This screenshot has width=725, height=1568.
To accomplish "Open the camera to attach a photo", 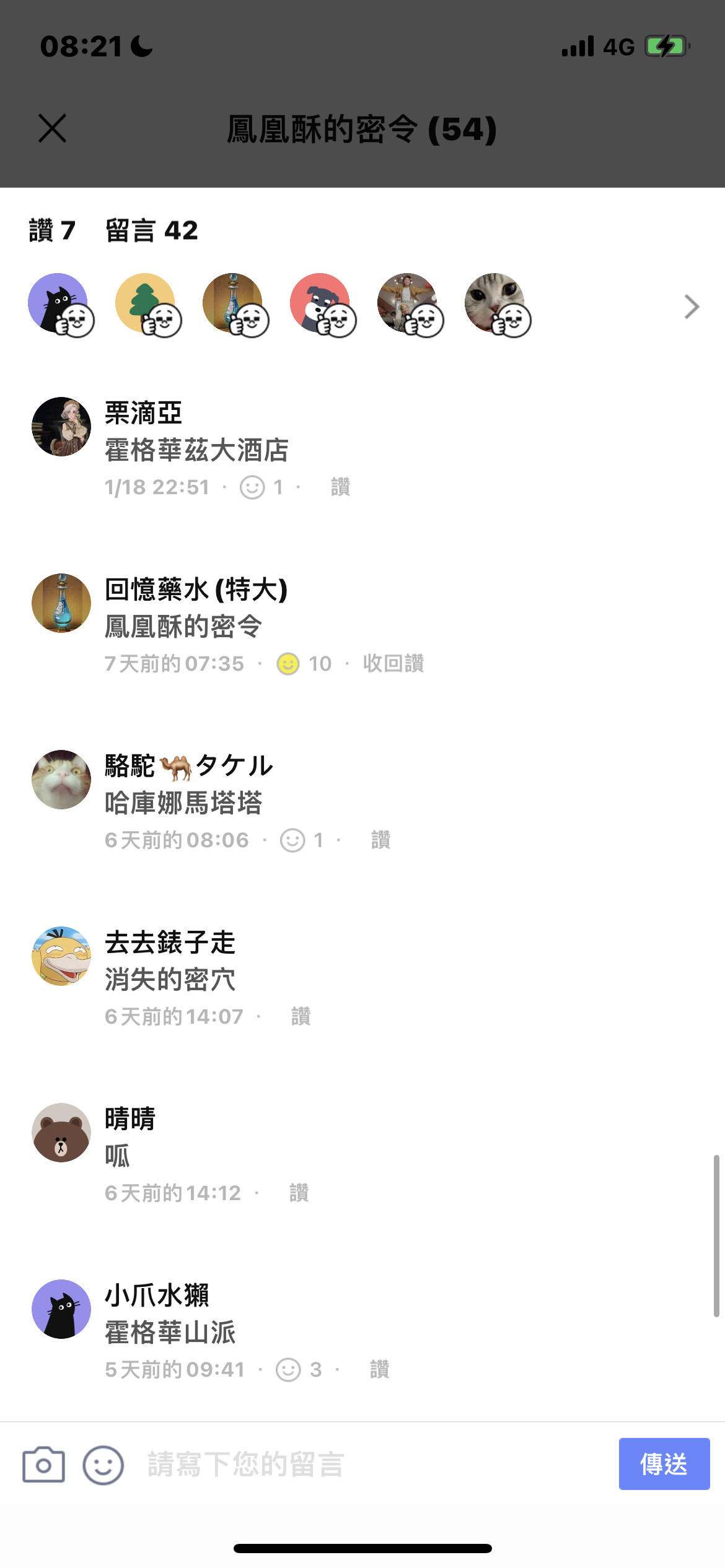I will 43,1465.
